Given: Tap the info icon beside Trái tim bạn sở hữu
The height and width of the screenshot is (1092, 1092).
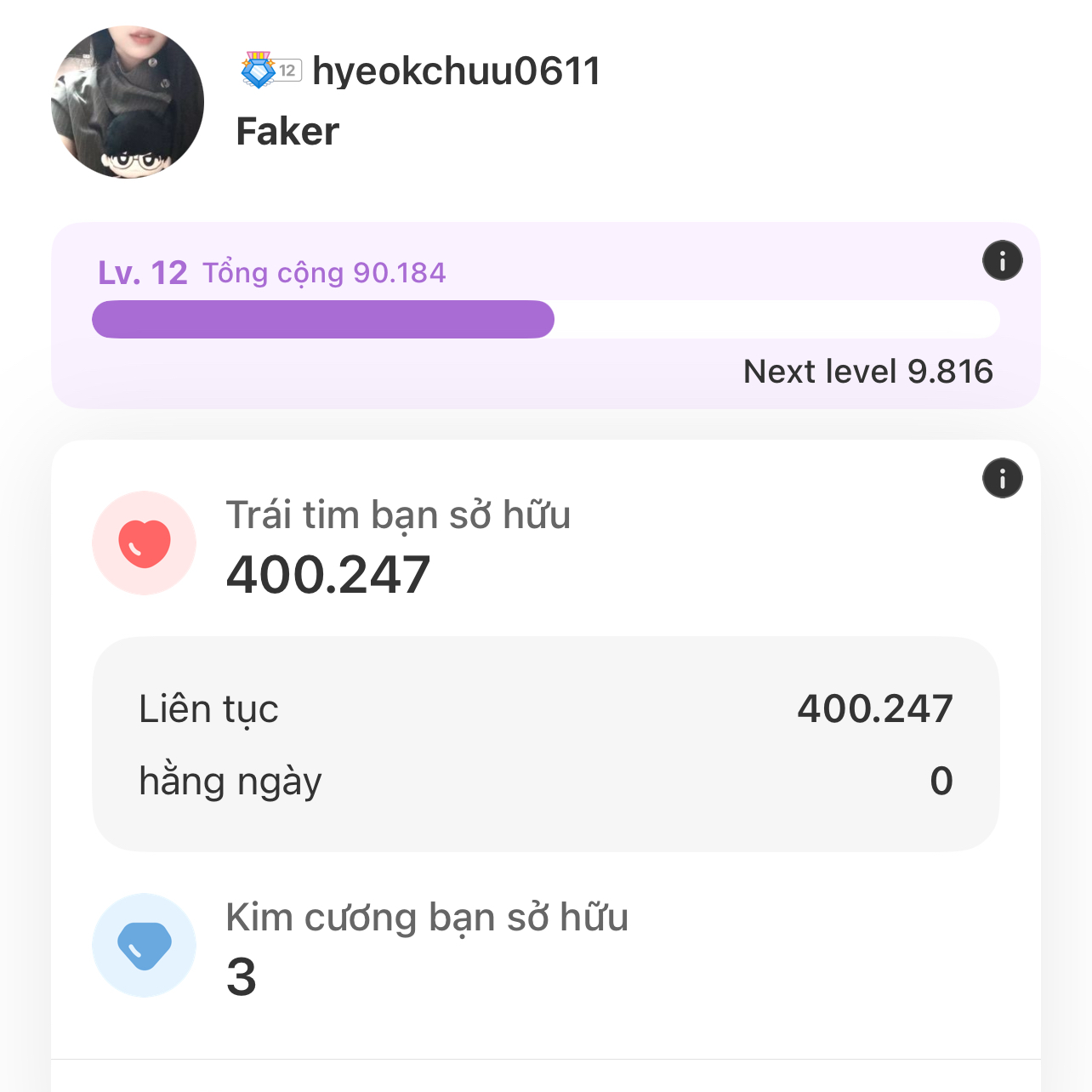Looking at the screenshot, I should (x=1002, y=478).
